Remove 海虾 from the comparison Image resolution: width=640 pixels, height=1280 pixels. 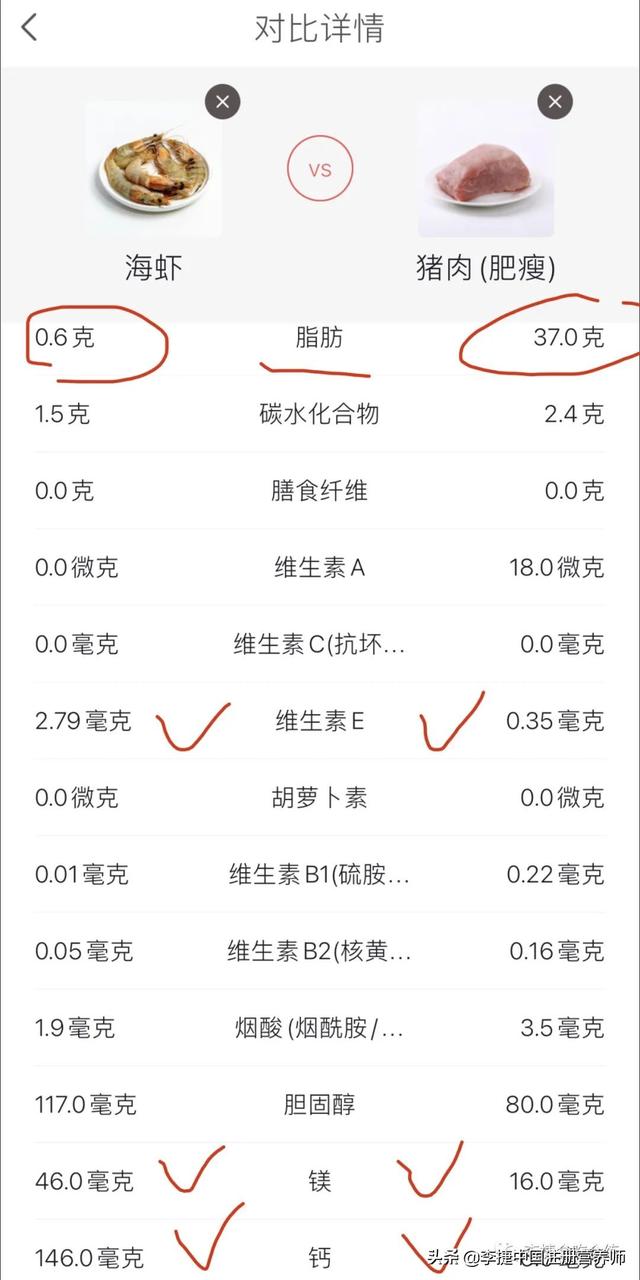(x=222, y=101)
